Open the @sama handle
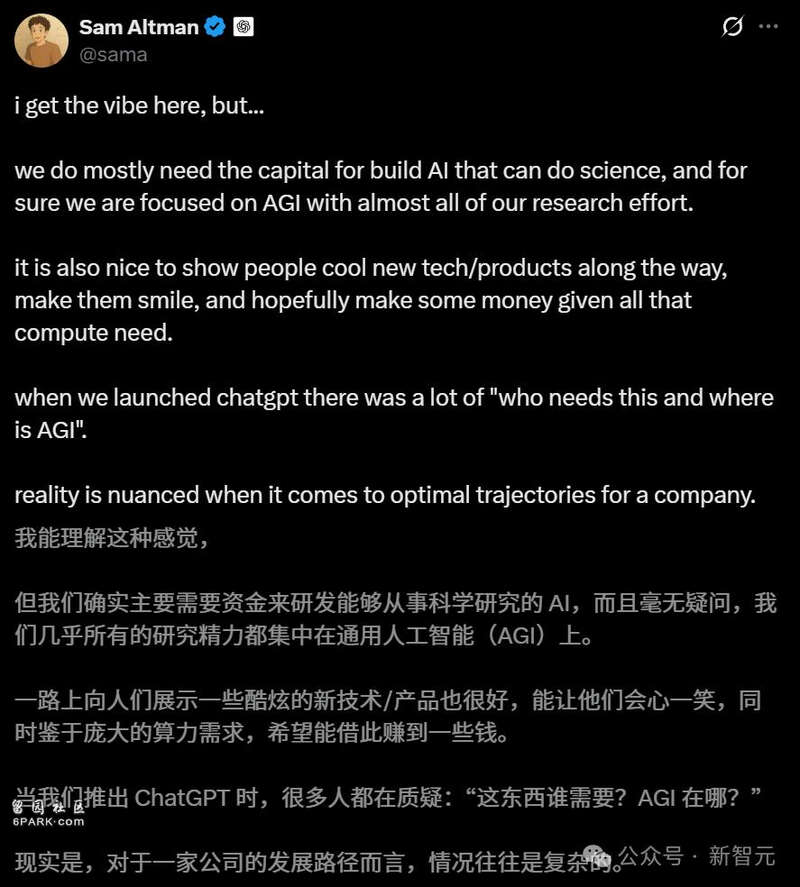 [x=113, y=54]
